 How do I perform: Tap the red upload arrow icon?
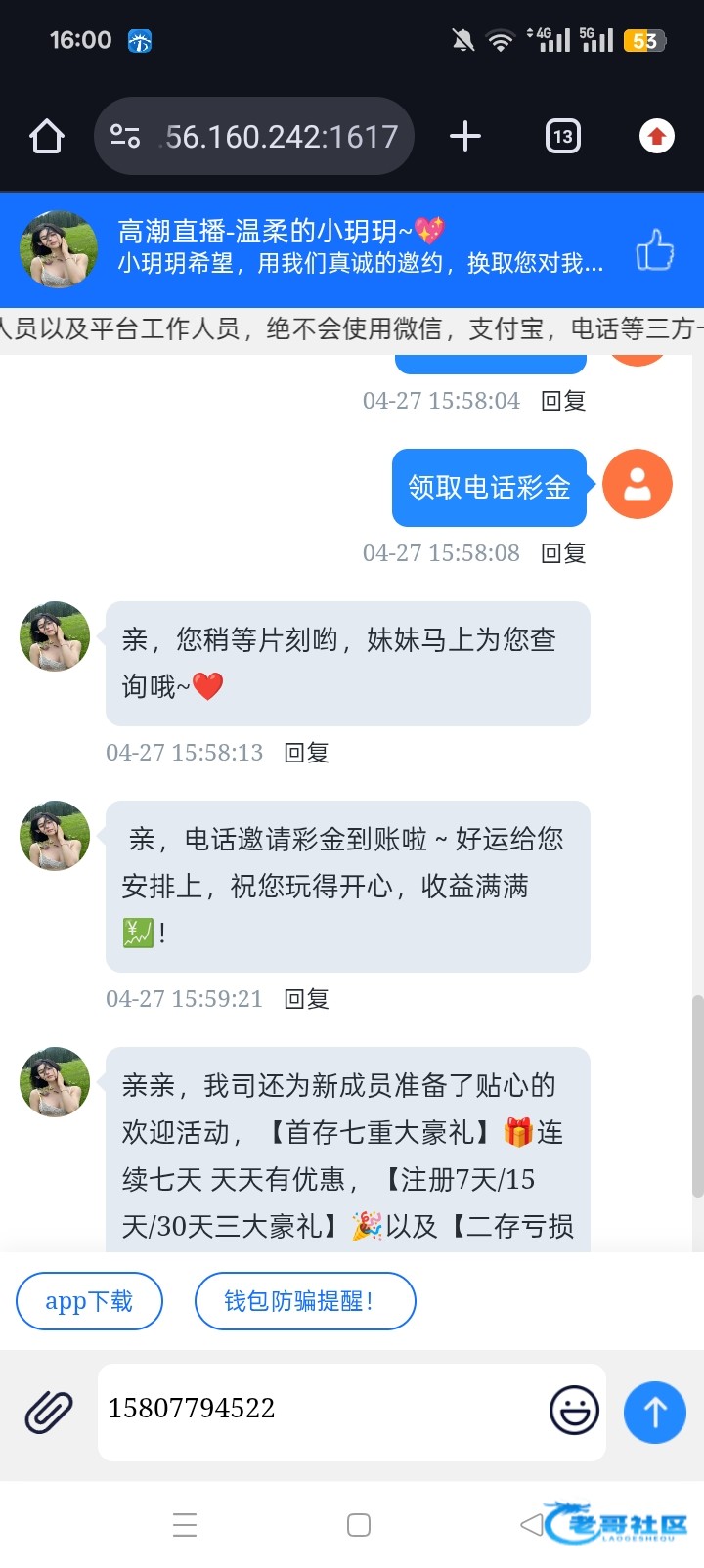tap(656, 136)
